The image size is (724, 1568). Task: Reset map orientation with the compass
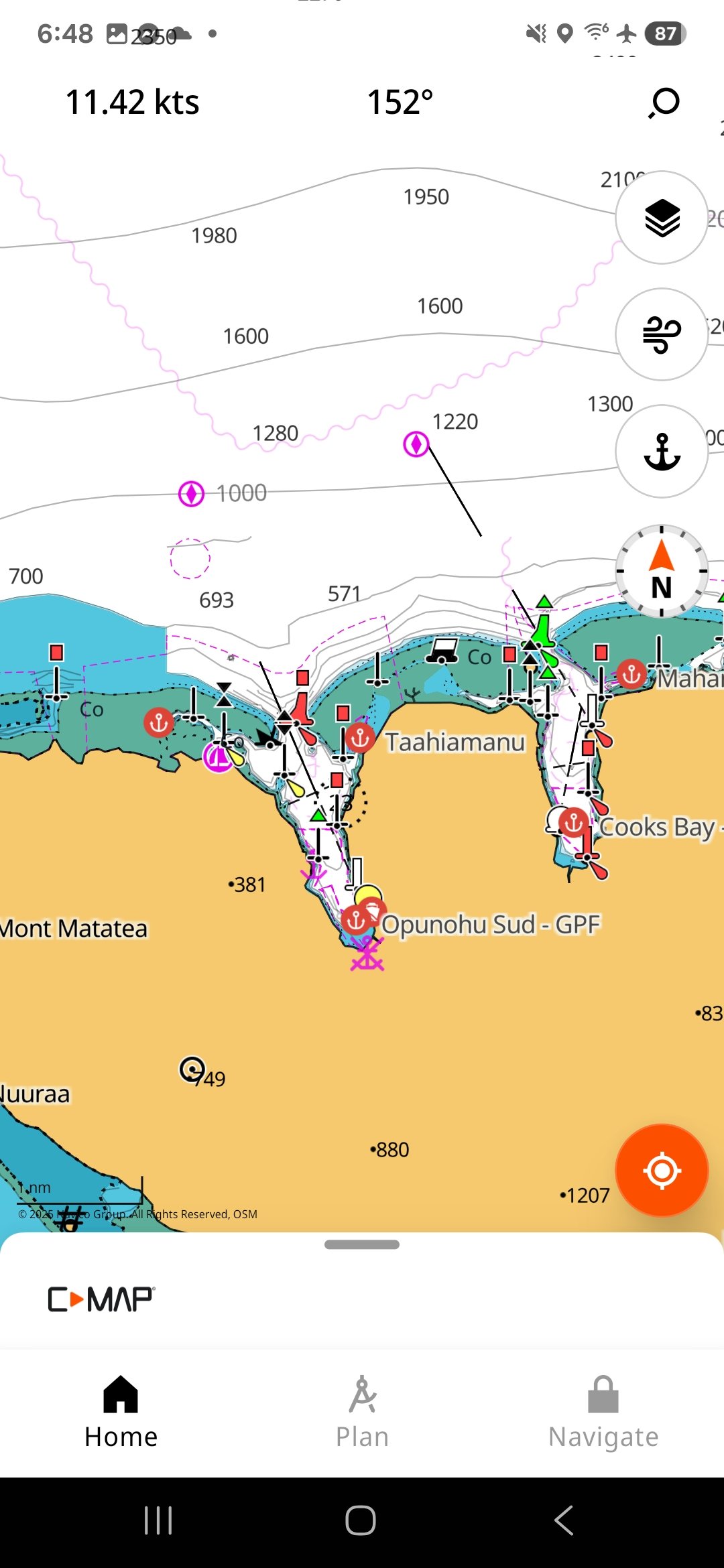[x=662, y=572]
